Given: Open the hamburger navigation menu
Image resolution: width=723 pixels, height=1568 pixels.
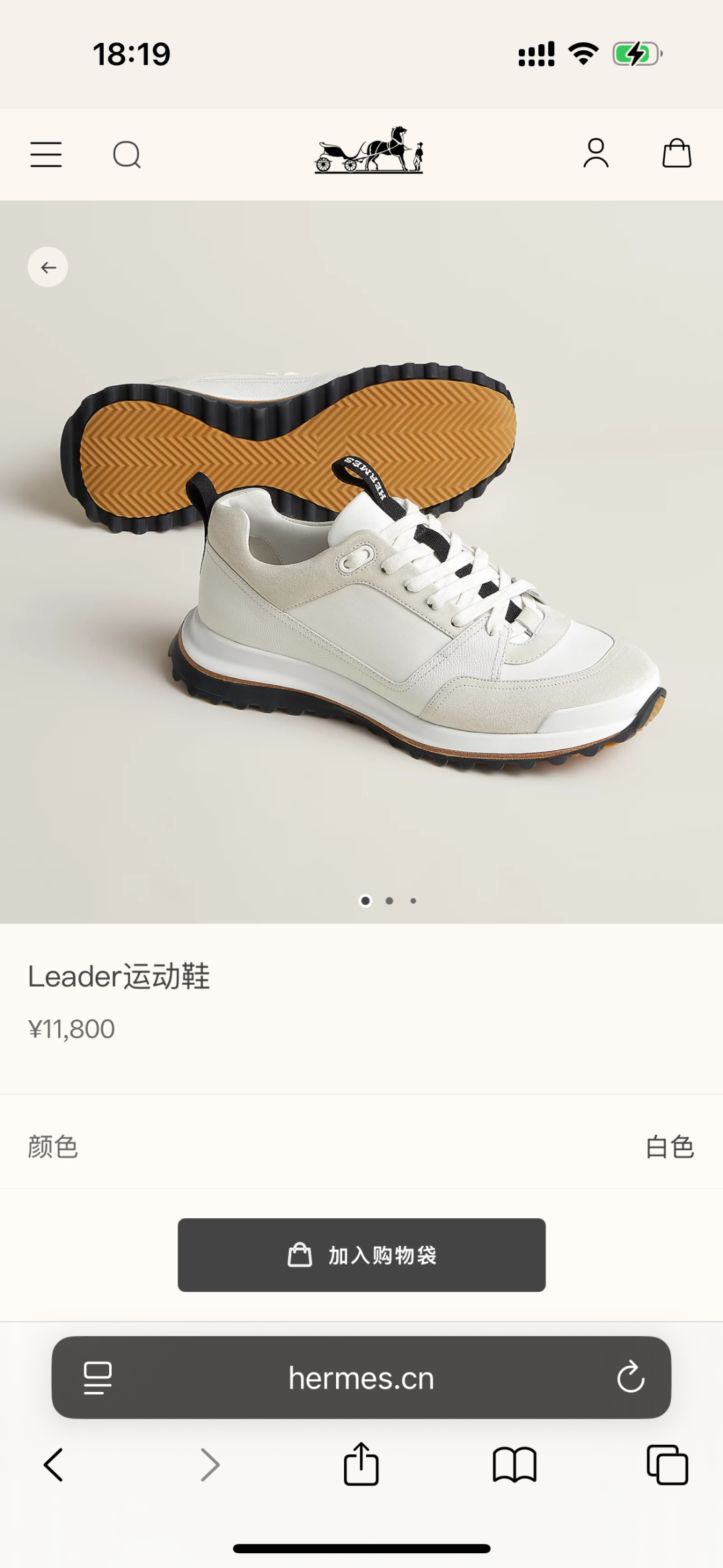Looking at the screenshot, I should (46, 154).
